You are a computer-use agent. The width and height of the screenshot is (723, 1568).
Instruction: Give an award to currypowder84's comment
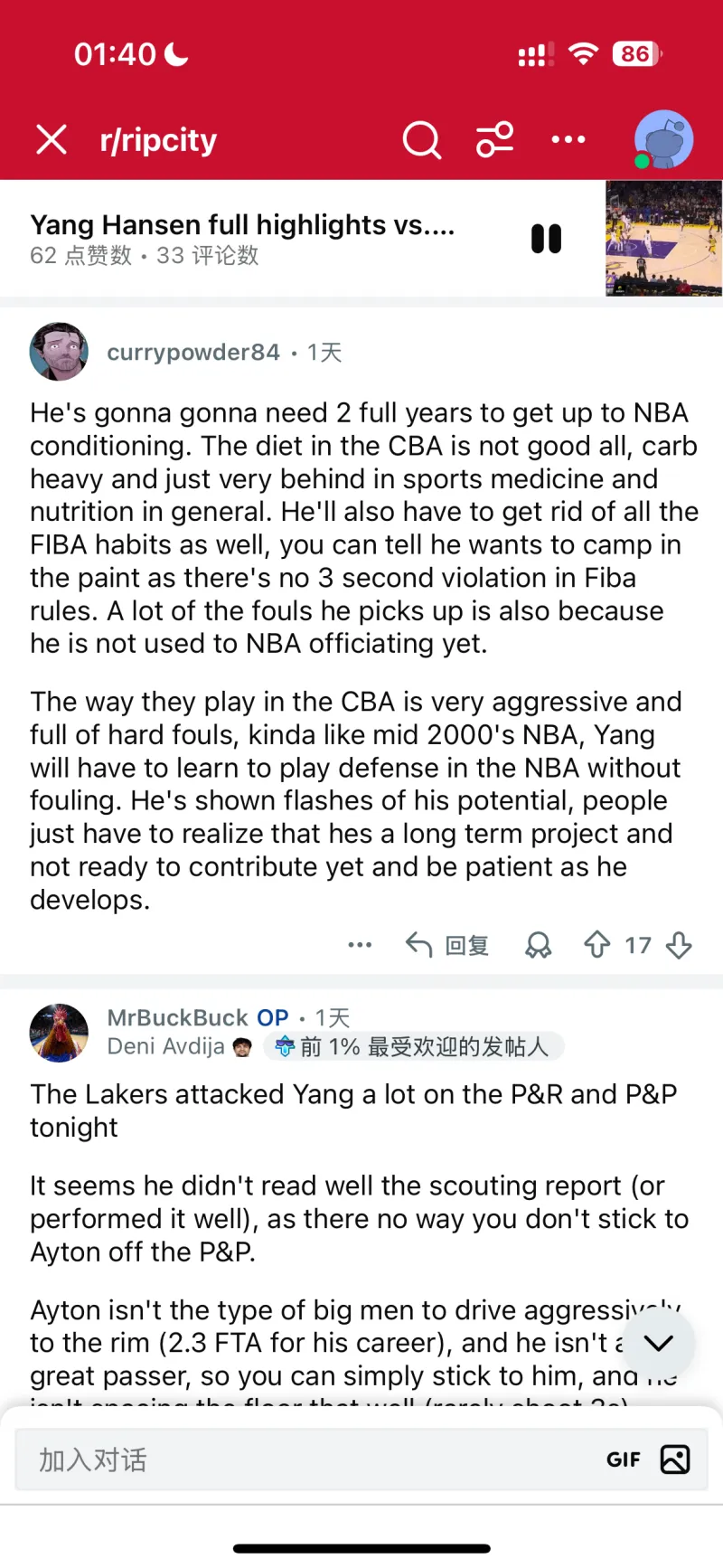539,945
